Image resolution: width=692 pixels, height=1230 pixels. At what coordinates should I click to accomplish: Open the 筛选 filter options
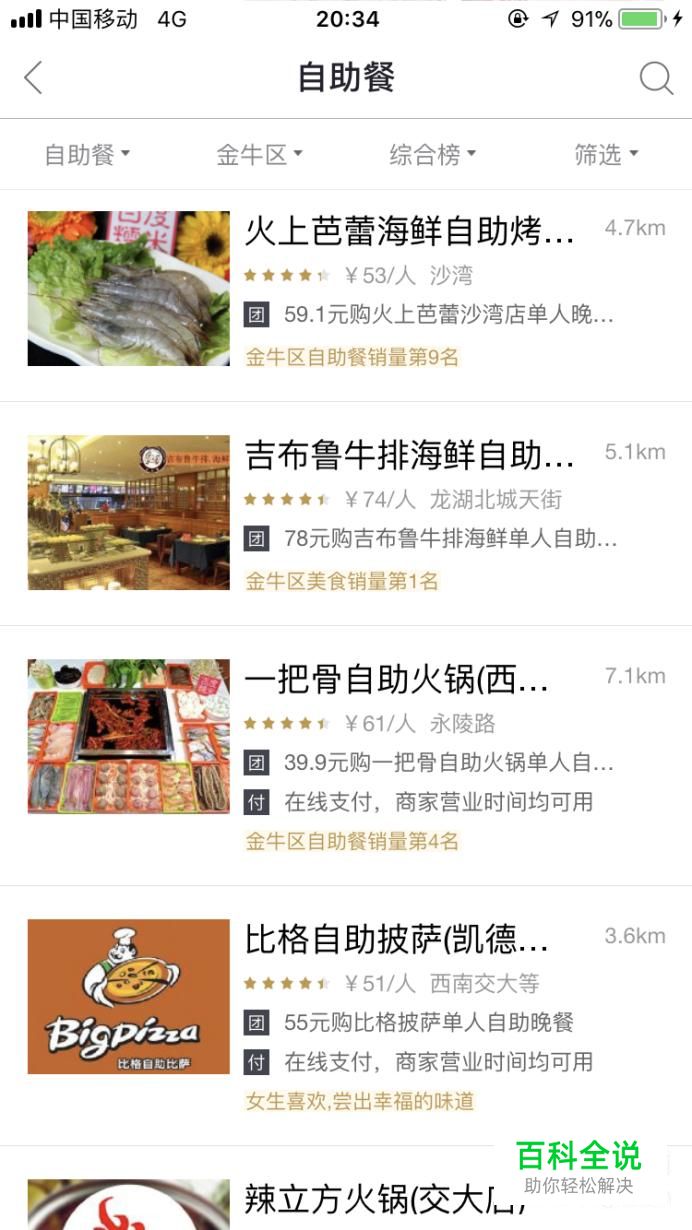[x=606, y=155]
